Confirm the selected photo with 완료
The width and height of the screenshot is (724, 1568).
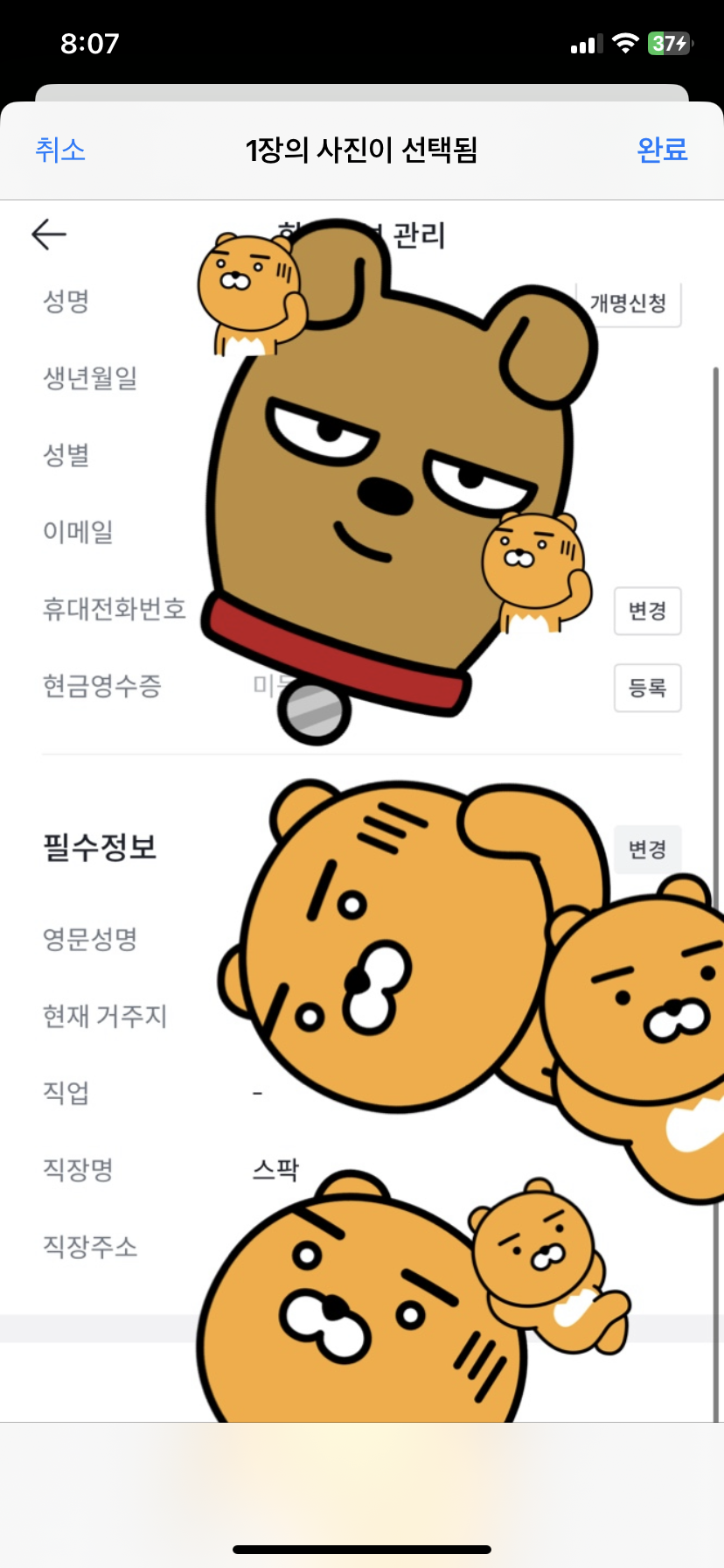[662, 150]
